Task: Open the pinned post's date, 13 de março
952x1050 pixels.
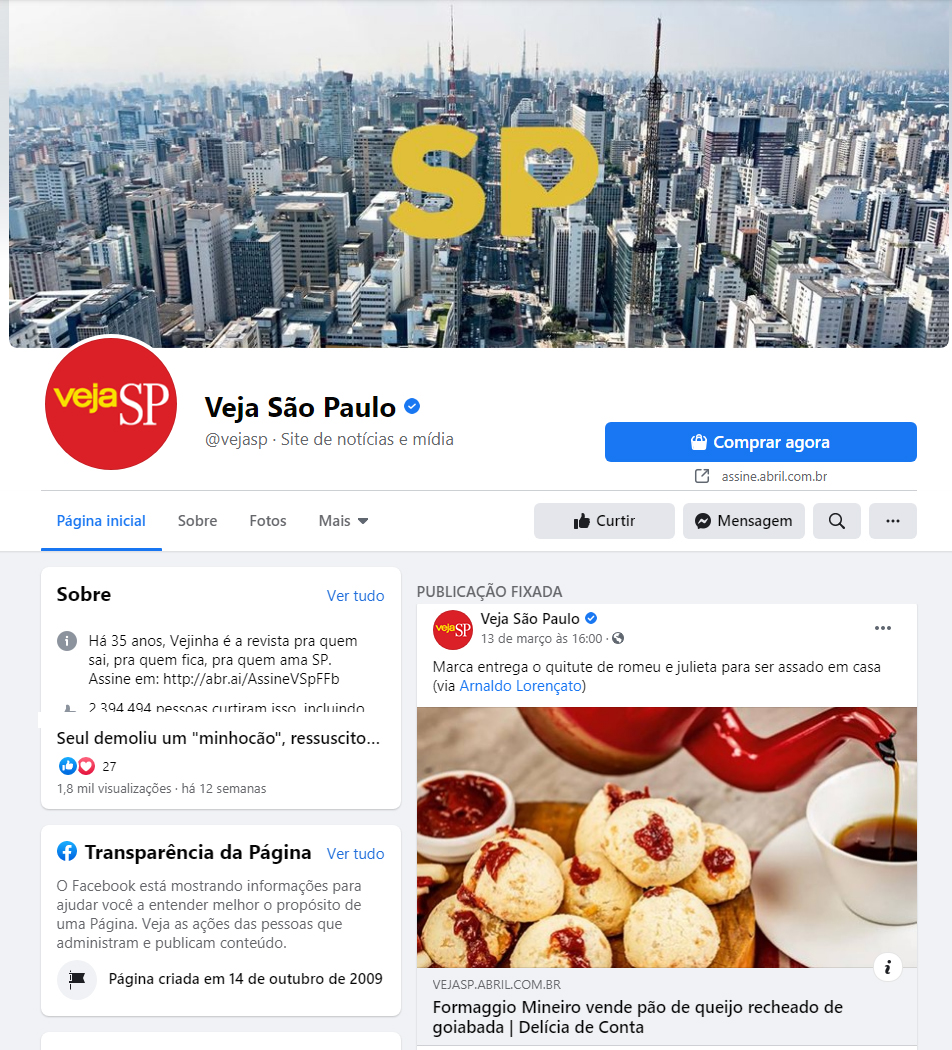Action: click(541, 638)
